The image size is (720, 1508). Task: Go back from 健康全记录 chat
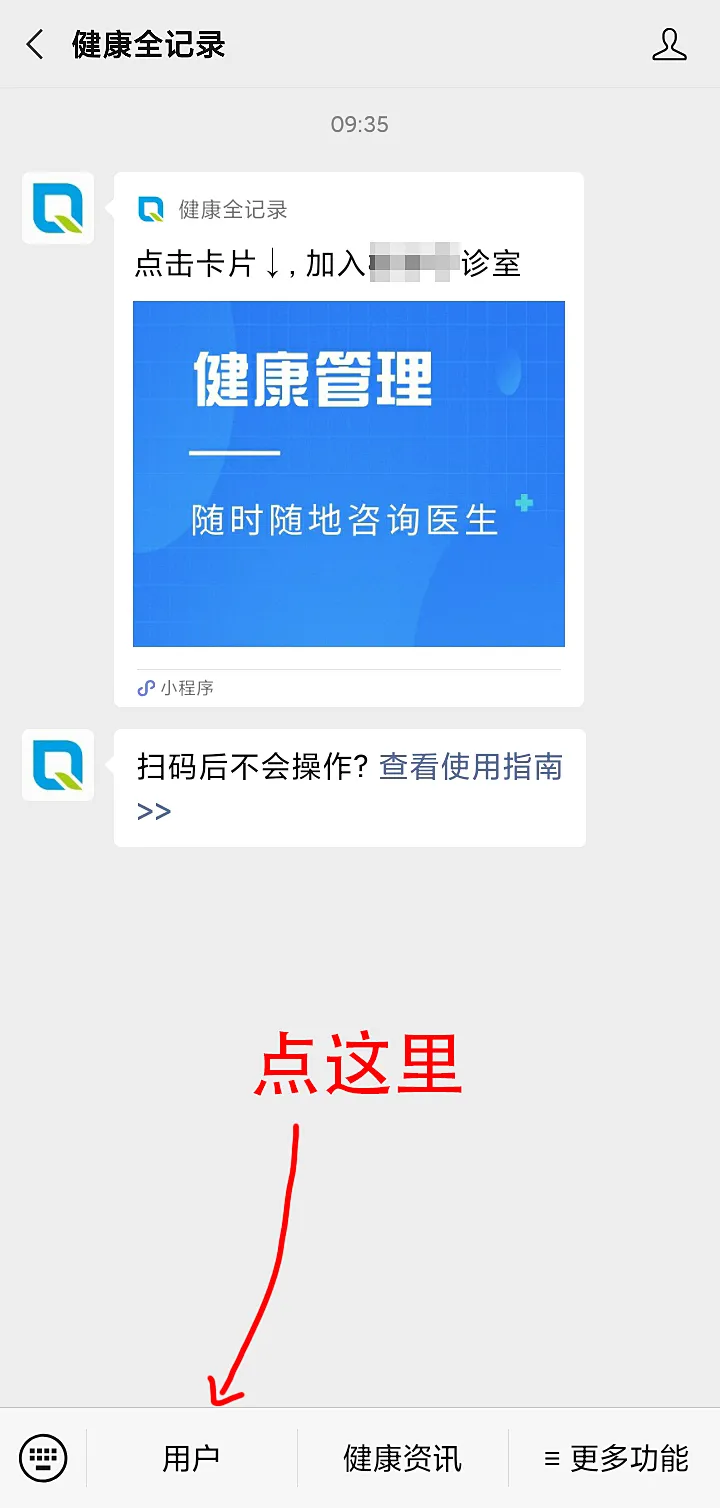pyautogui.click(x=36, y=45)
